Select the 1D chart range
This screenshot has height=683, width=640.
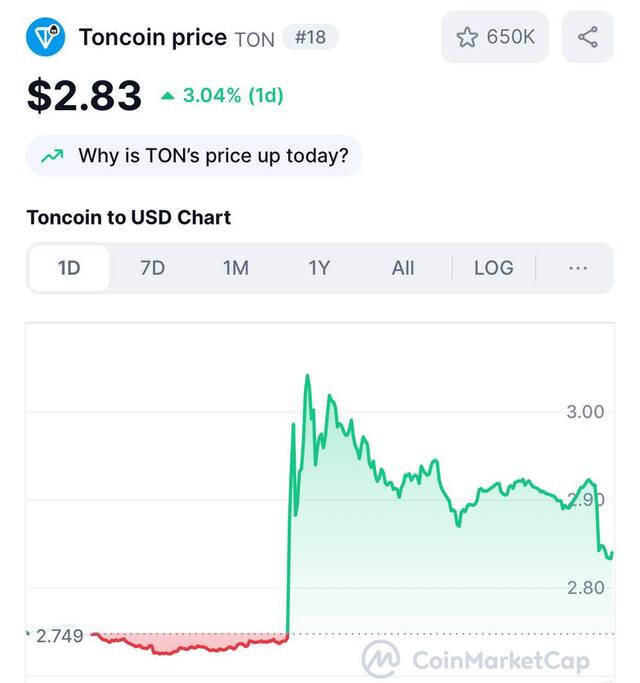pos(69,268)
